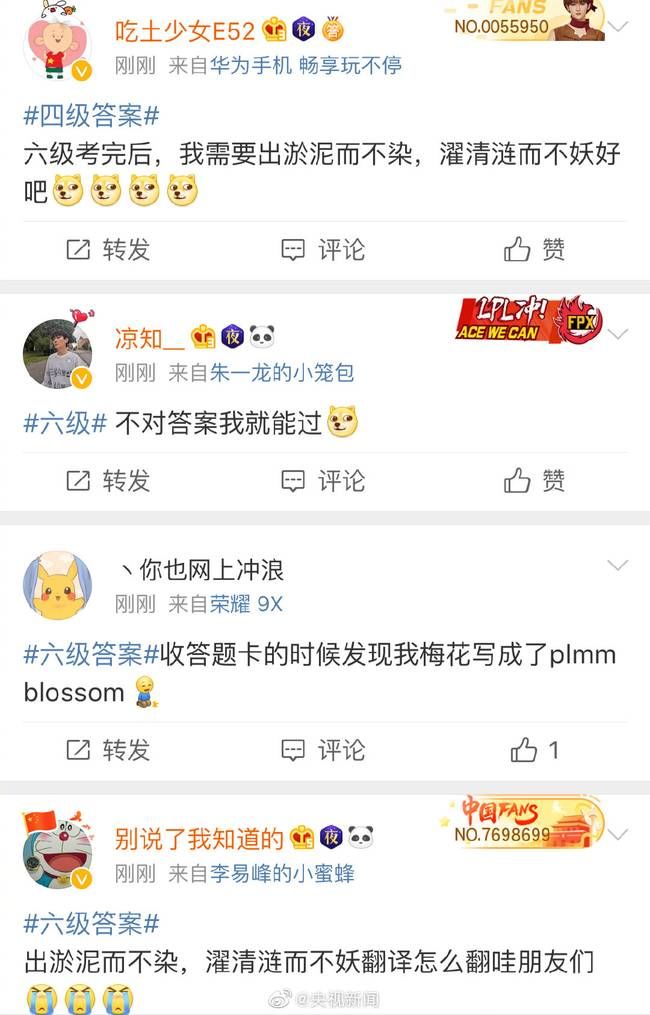Like 凉知__'s post
The width and height of the screenshot is (650, 1015).
pyautogui.click(x=535, y=481)
